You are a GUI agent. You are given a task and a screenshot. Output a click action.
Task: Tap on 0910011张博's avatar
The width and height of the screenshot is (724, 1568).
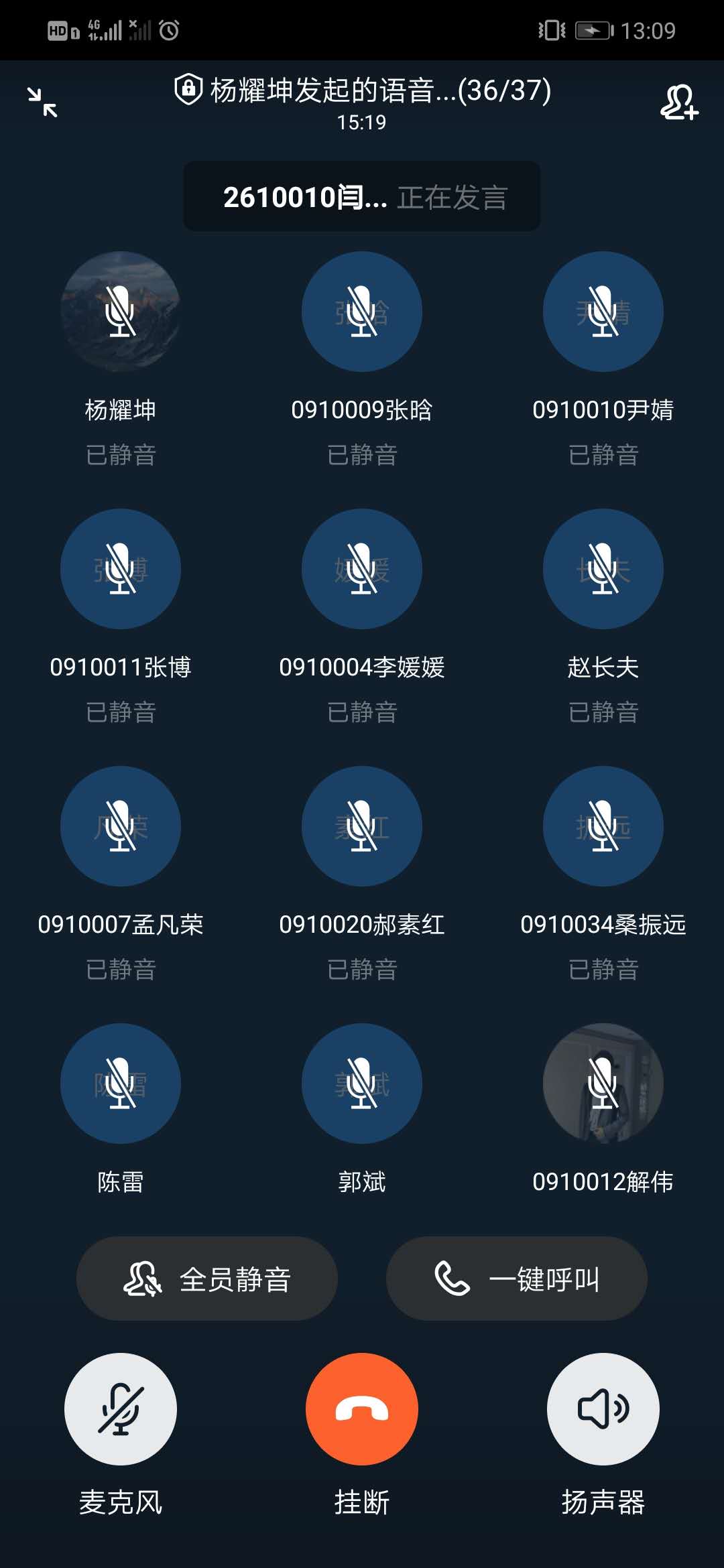click(121, 569)
